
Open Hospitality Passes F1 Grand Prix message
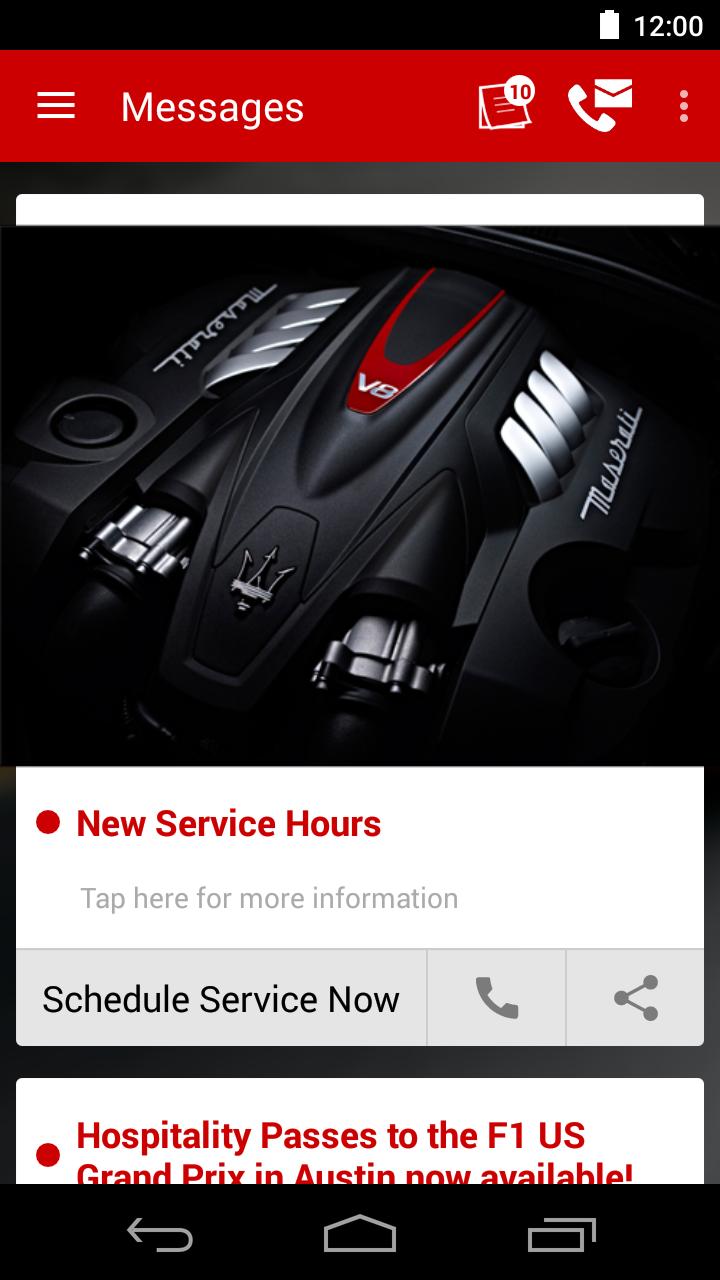(x=355, y=1152)
